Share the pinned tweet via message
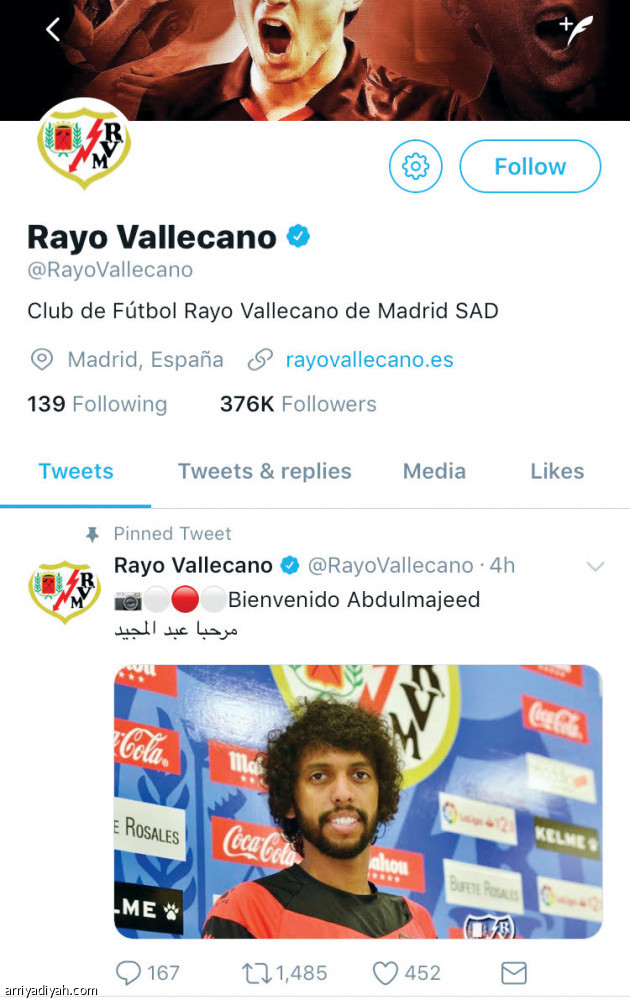The width and height of the screenshot is (630, 1000). coord(513,972)
